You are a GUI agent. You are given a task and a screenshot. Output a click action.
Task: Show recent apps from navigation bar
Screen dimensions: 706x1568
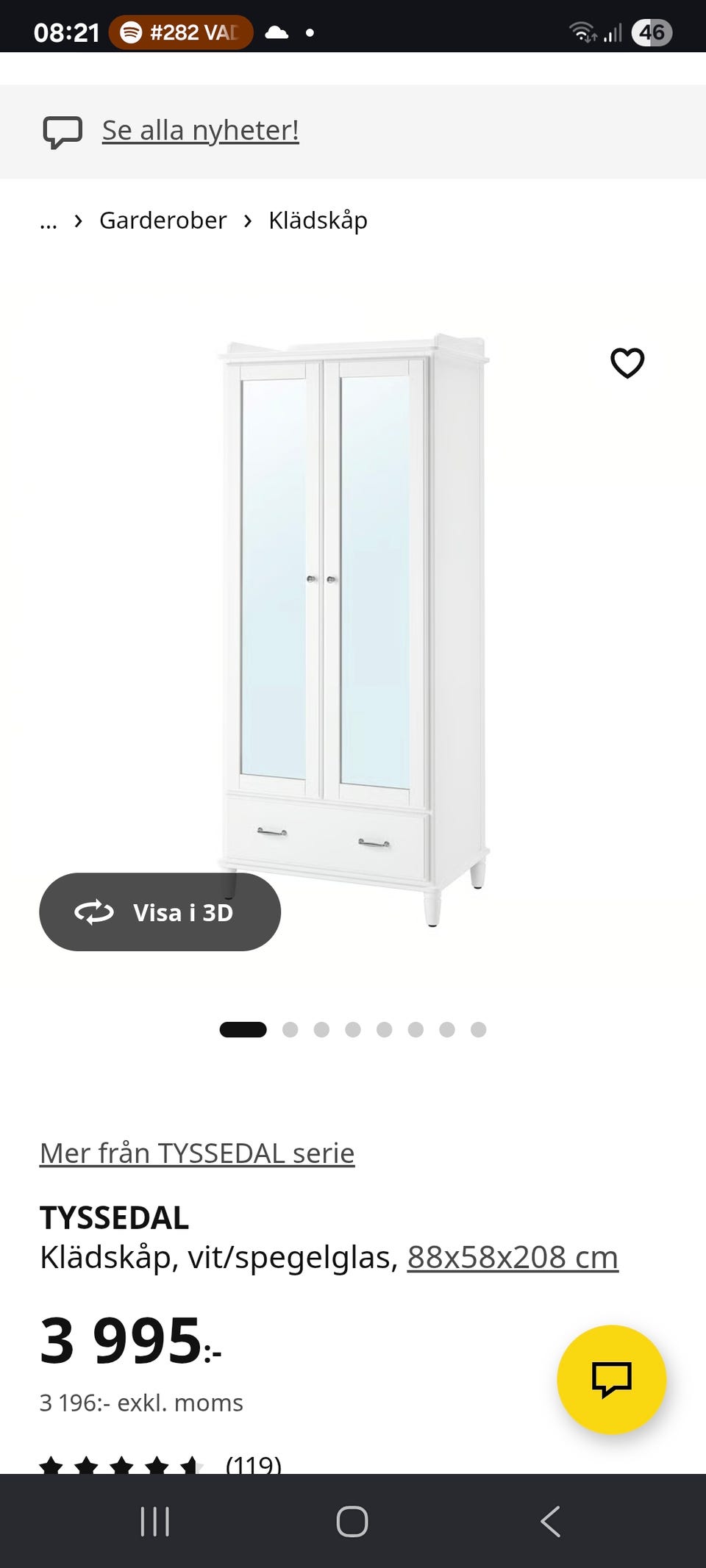(155, 1521)
